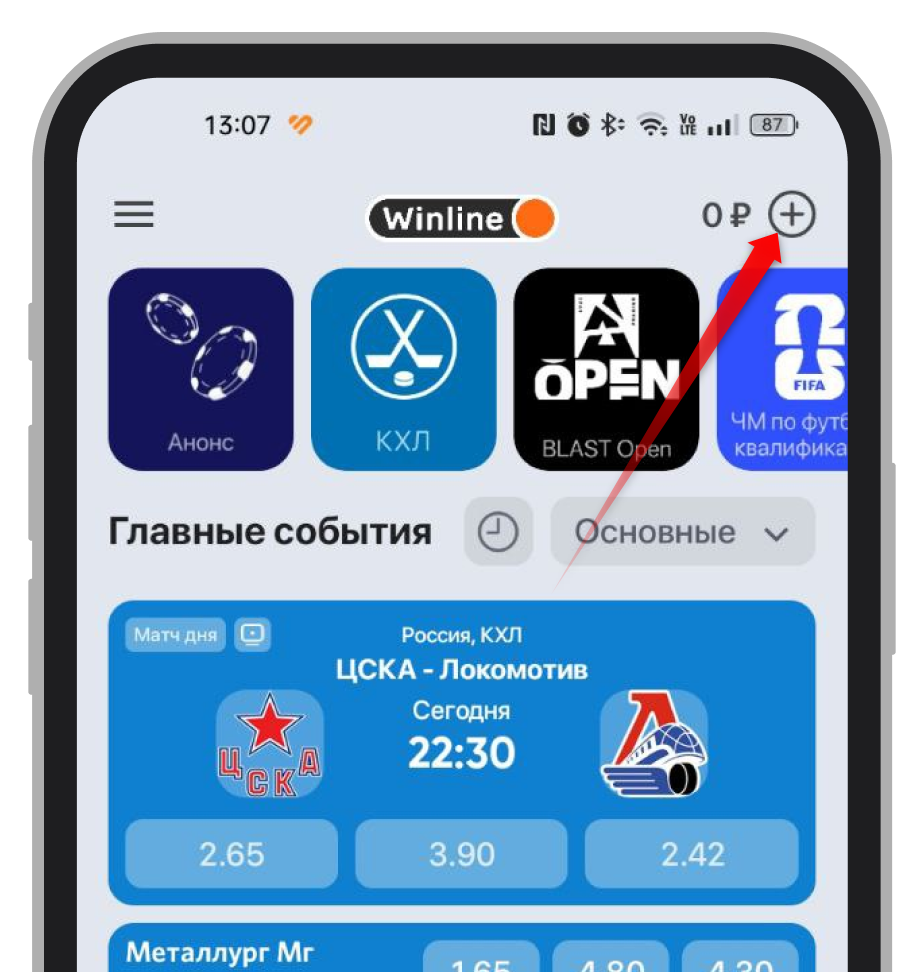Open the Анонс tile

click(x=200, y=369)
